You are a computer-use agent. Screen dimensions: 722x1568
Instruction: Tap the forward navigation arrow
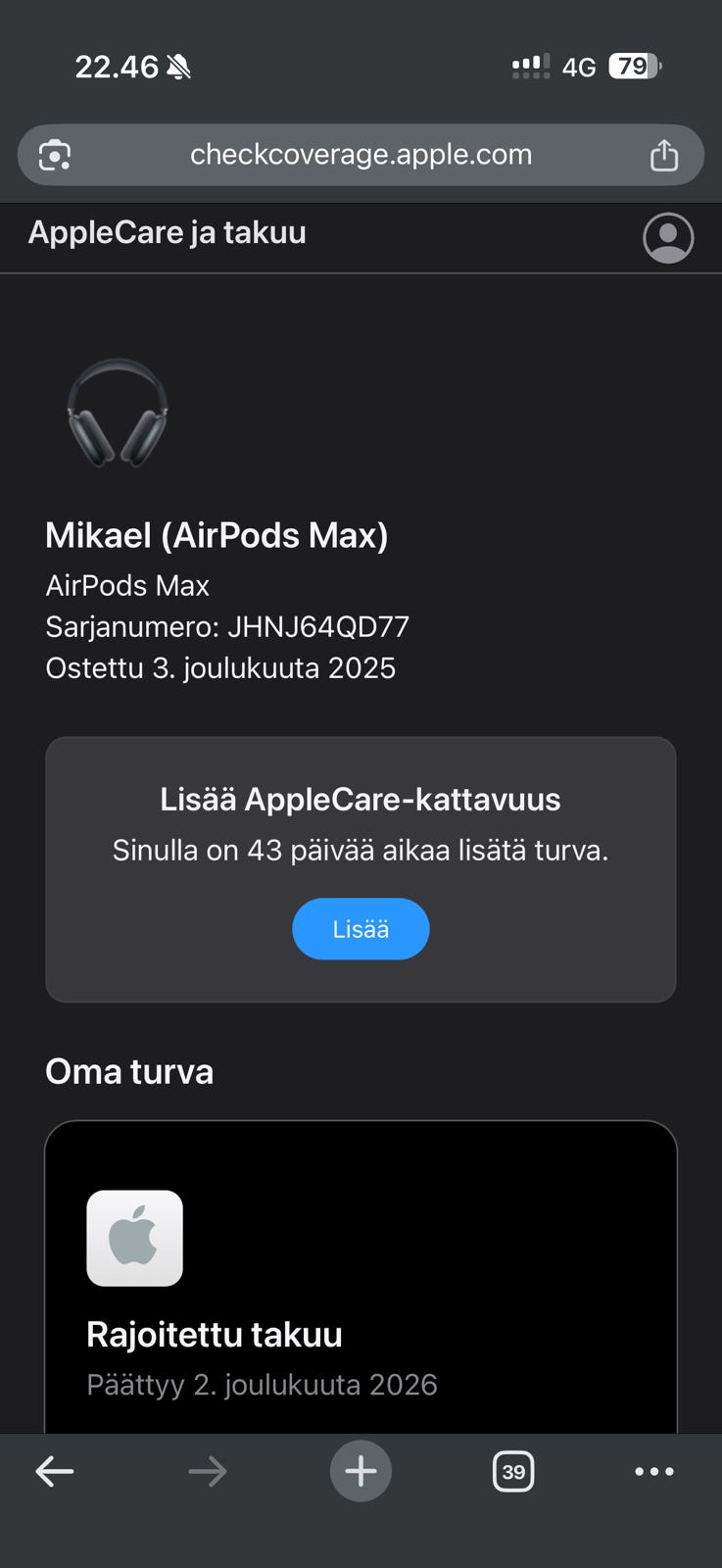click(x=208, y=1471)
